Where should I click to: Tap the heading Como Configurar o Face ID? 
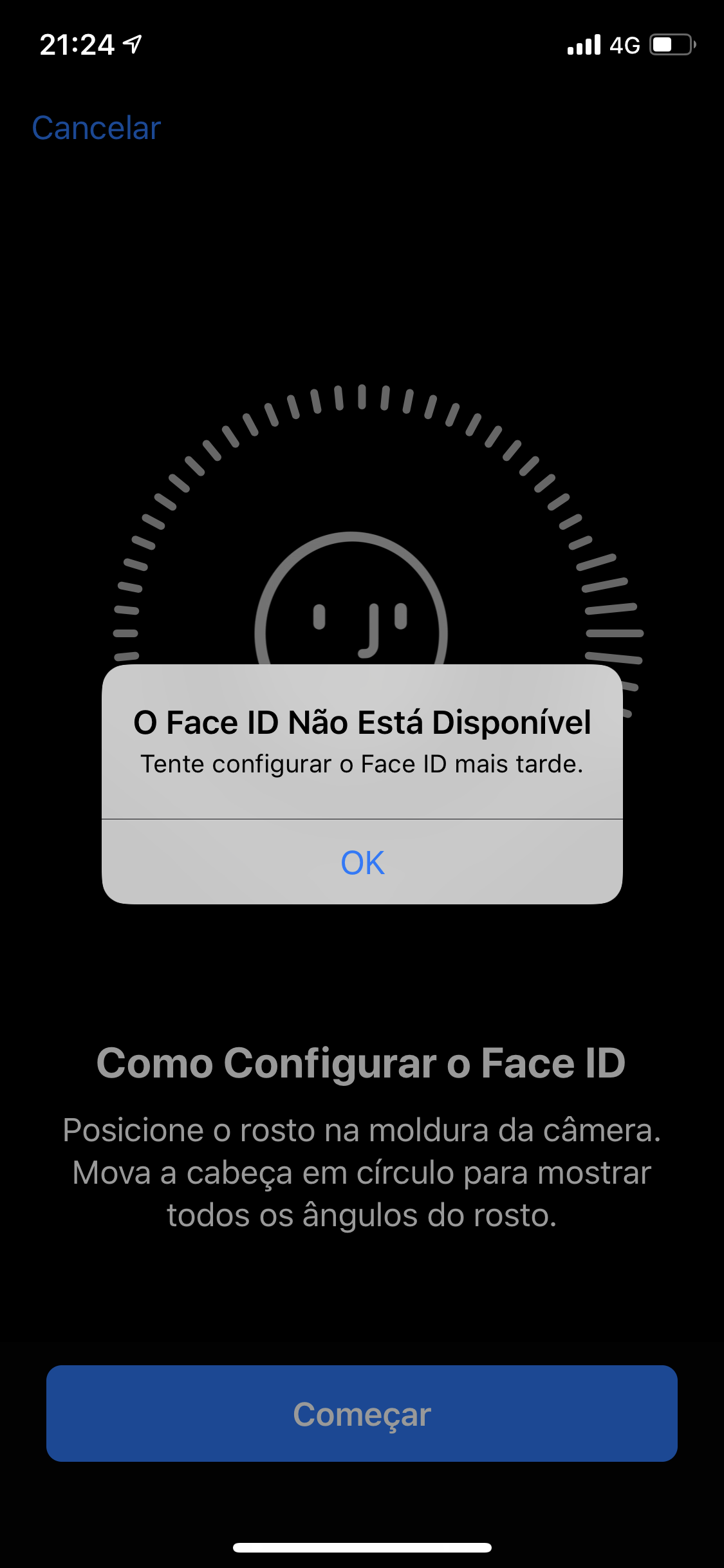(x=362, y=1063)
